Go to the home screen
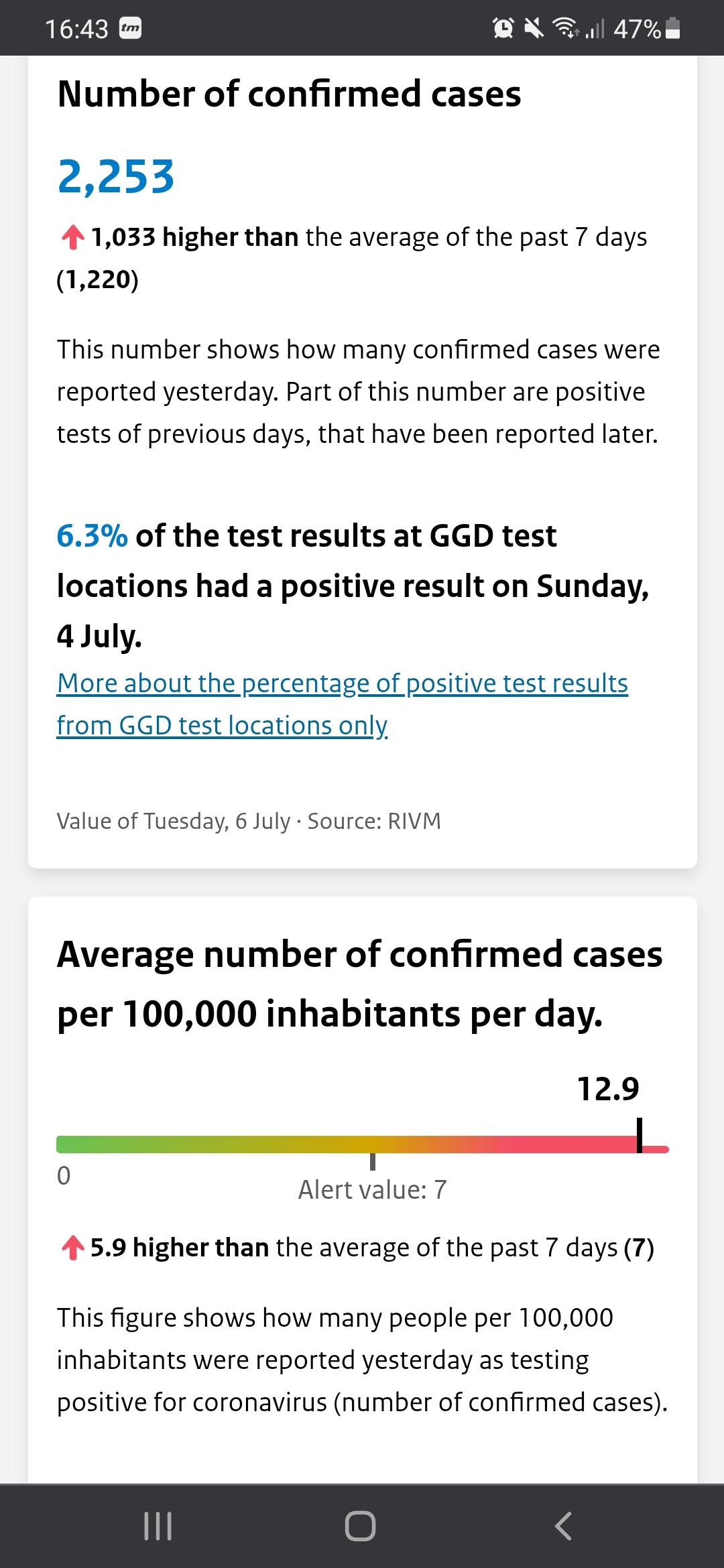Image resolution: width=724 pixels, height=1568 pixels. pyautogui.click(x=360, y=1526)
